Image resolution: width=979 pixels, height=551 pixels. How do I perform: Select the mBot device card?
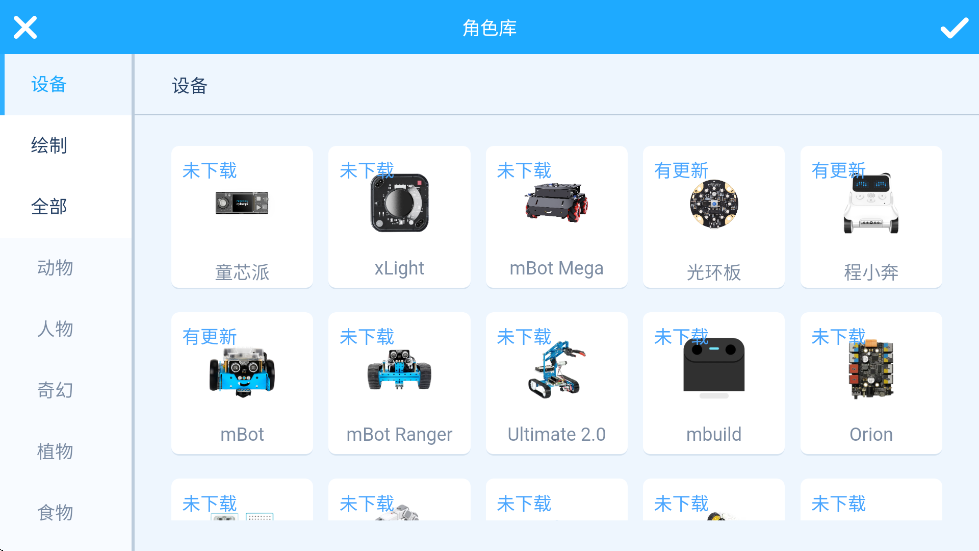click(x=242, y=383)
